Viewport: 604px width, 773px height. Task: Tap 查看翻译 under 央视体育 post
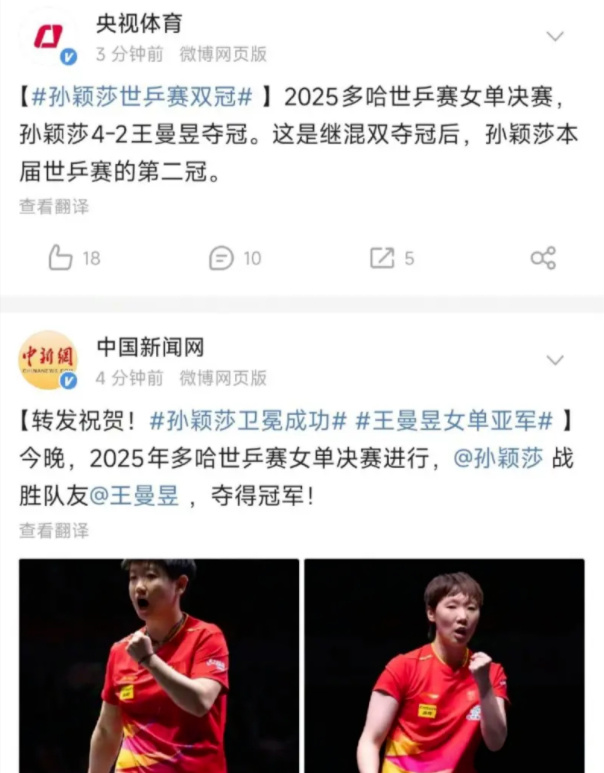(54, 207)
